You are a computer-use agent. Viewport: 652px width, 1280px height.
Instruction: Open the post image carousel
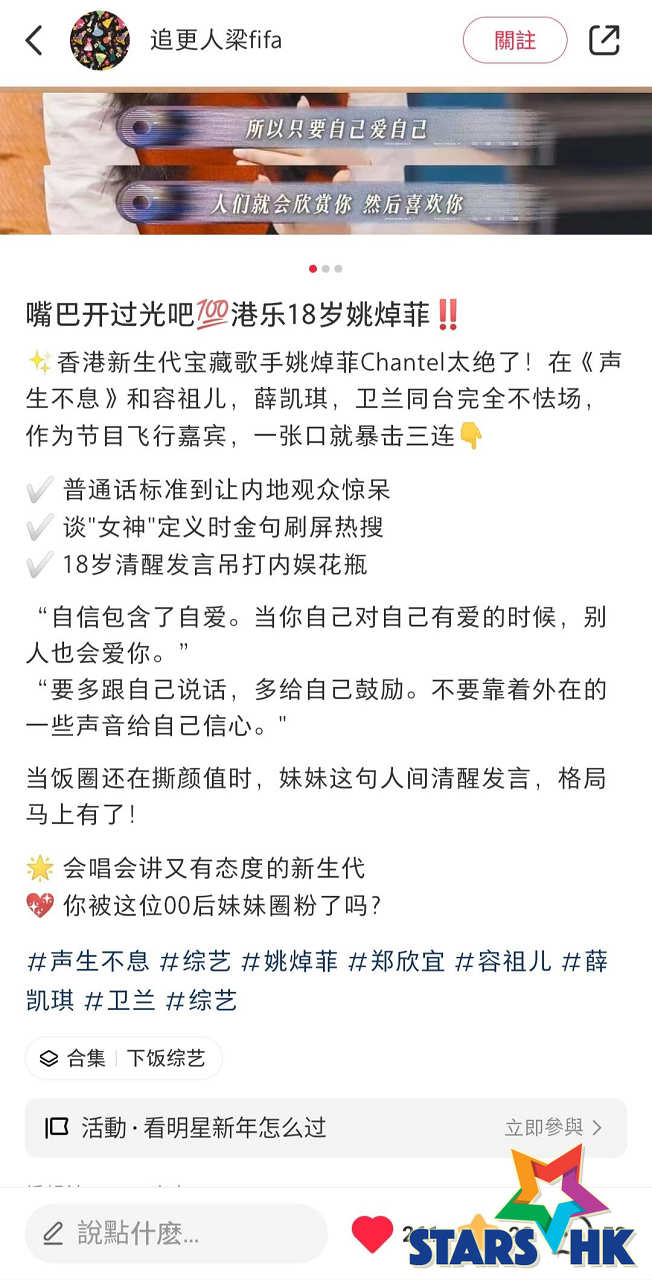pos(326,161)
